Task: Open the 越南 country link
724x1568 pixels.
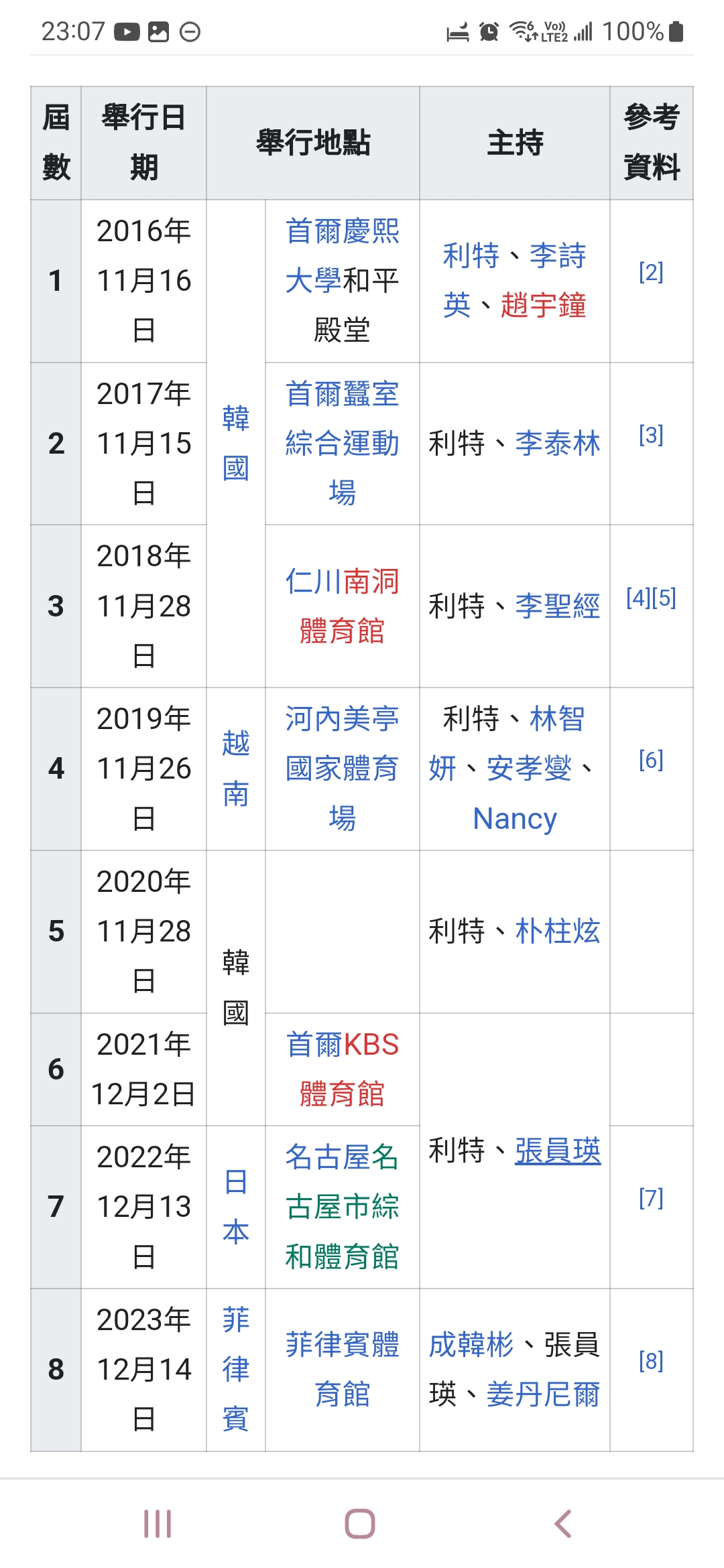Action: click(236, 769)
